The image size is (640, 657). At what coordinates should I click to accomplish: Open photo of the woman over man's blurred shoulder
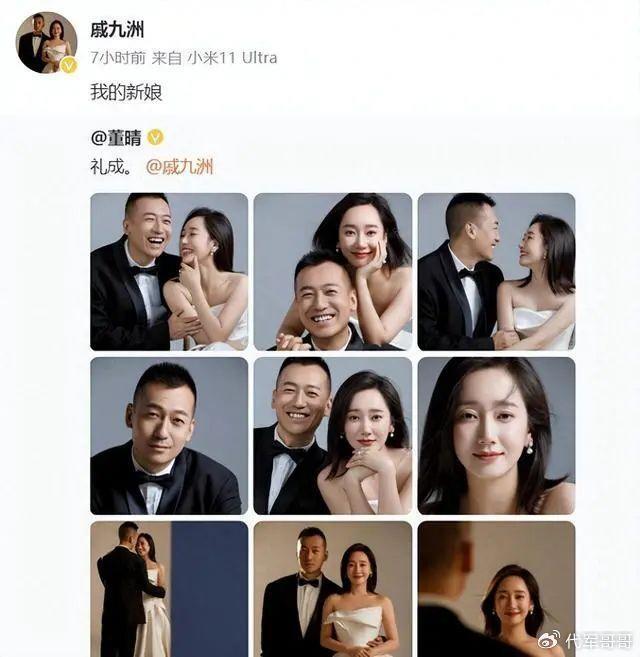click(496, 588)
